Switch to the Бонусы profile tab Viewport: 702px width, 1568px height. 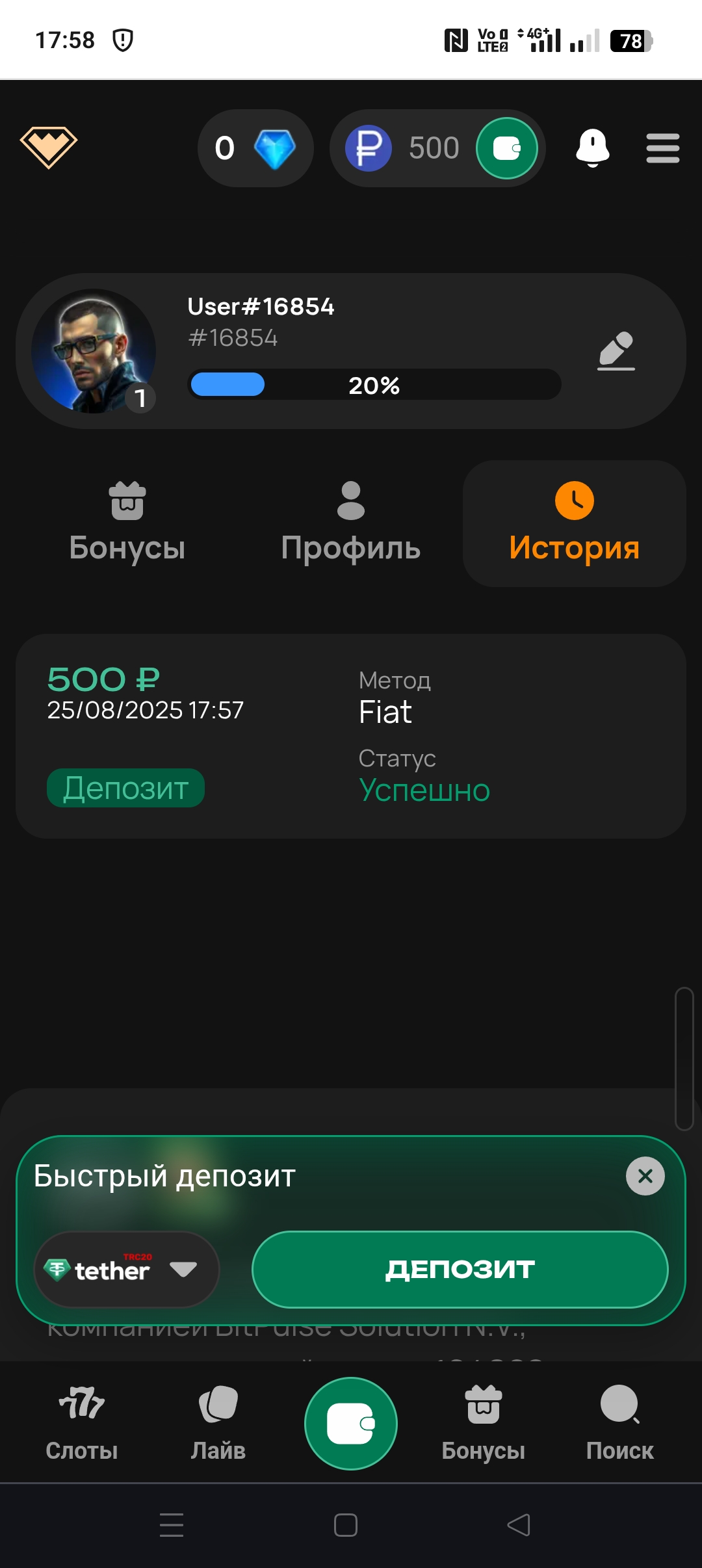pyautogui.click(x=127, y=523)
